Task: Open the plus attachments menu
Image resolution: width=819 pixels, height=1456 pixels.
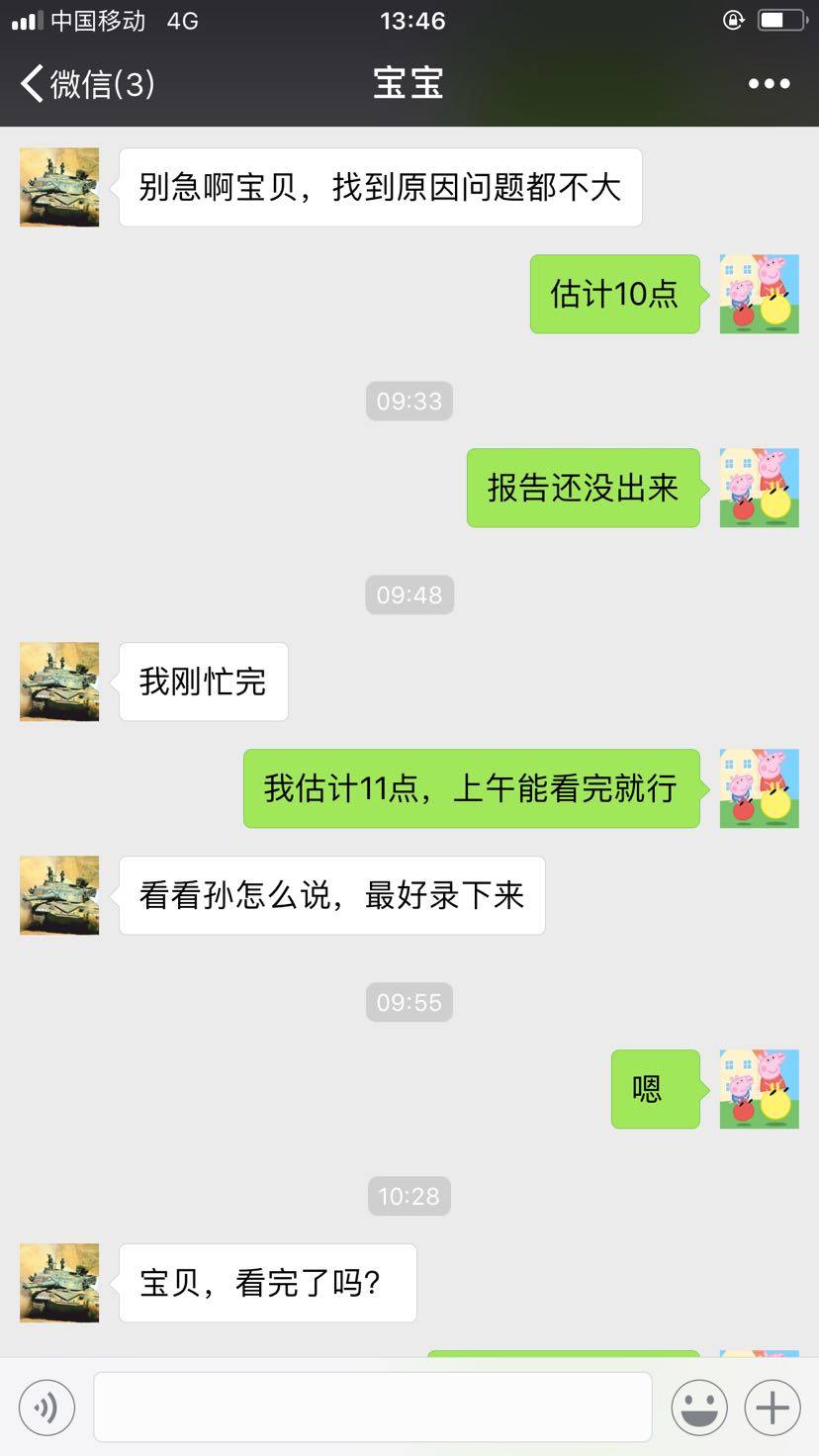Action: (773, 1407)
